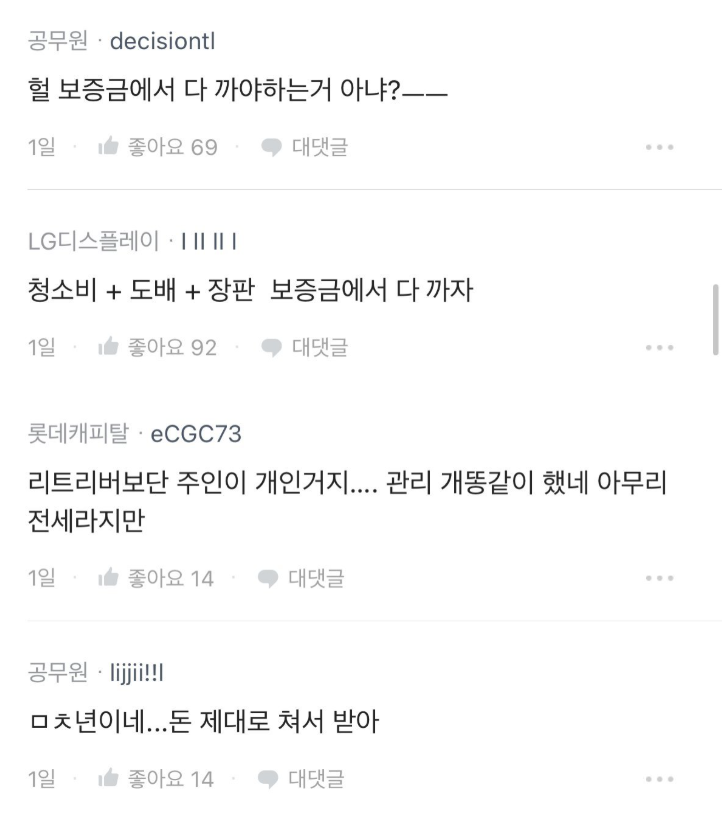Open the overflow menu on eCGC73's comment
Screen dimensions: 722x833
659,578
